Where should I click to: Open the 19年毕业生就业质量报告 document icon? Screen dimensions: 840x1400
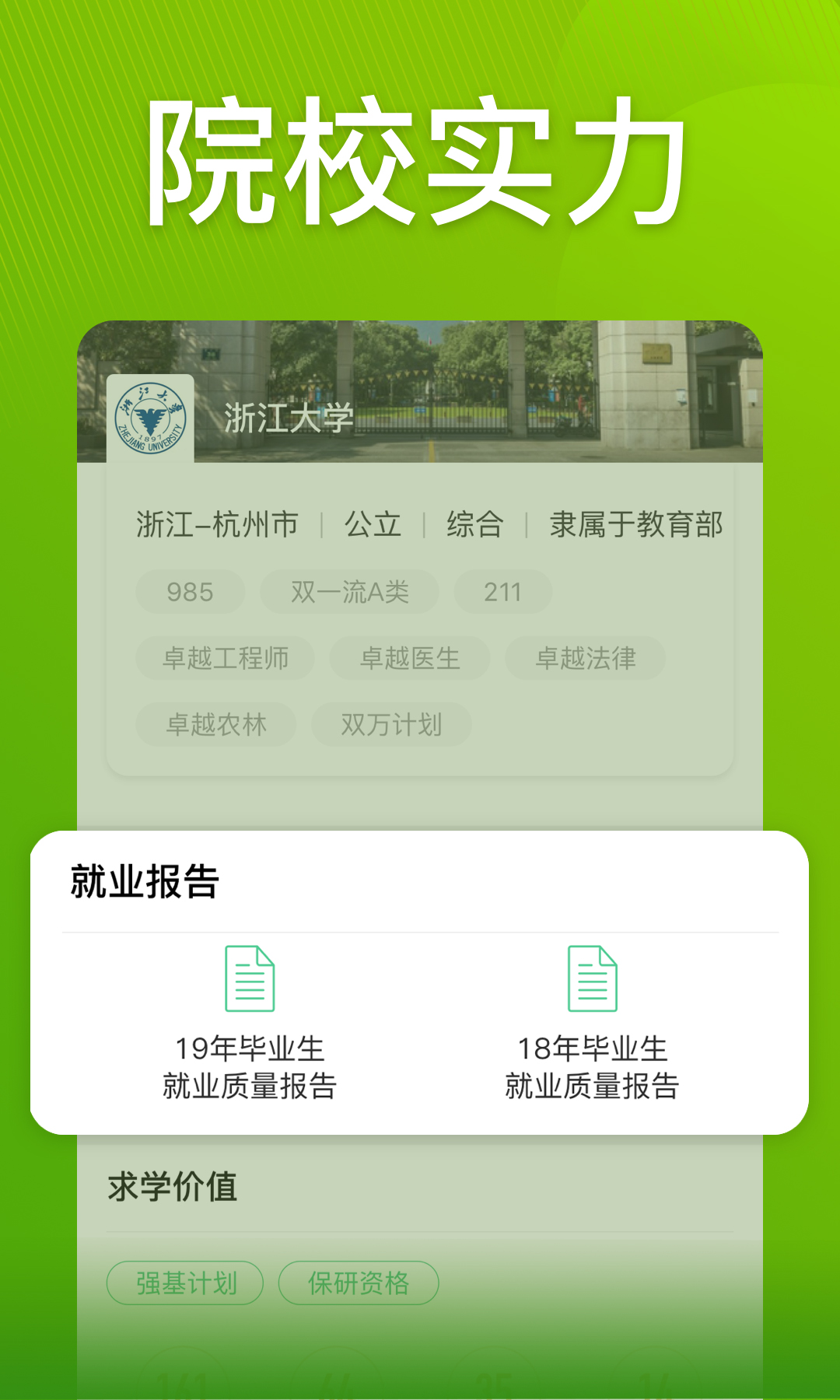tap(251, 978)
